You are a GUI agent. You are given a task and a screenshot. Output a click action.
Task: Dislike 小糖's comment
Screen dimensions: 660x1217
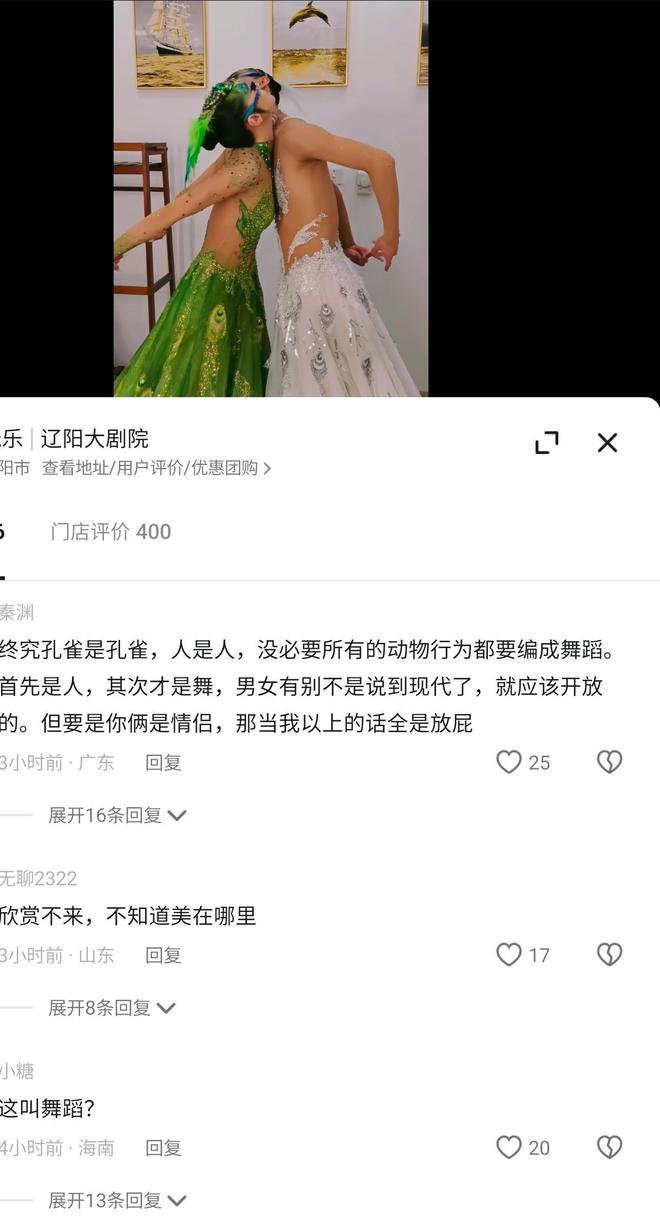(x=609, y=1147)
